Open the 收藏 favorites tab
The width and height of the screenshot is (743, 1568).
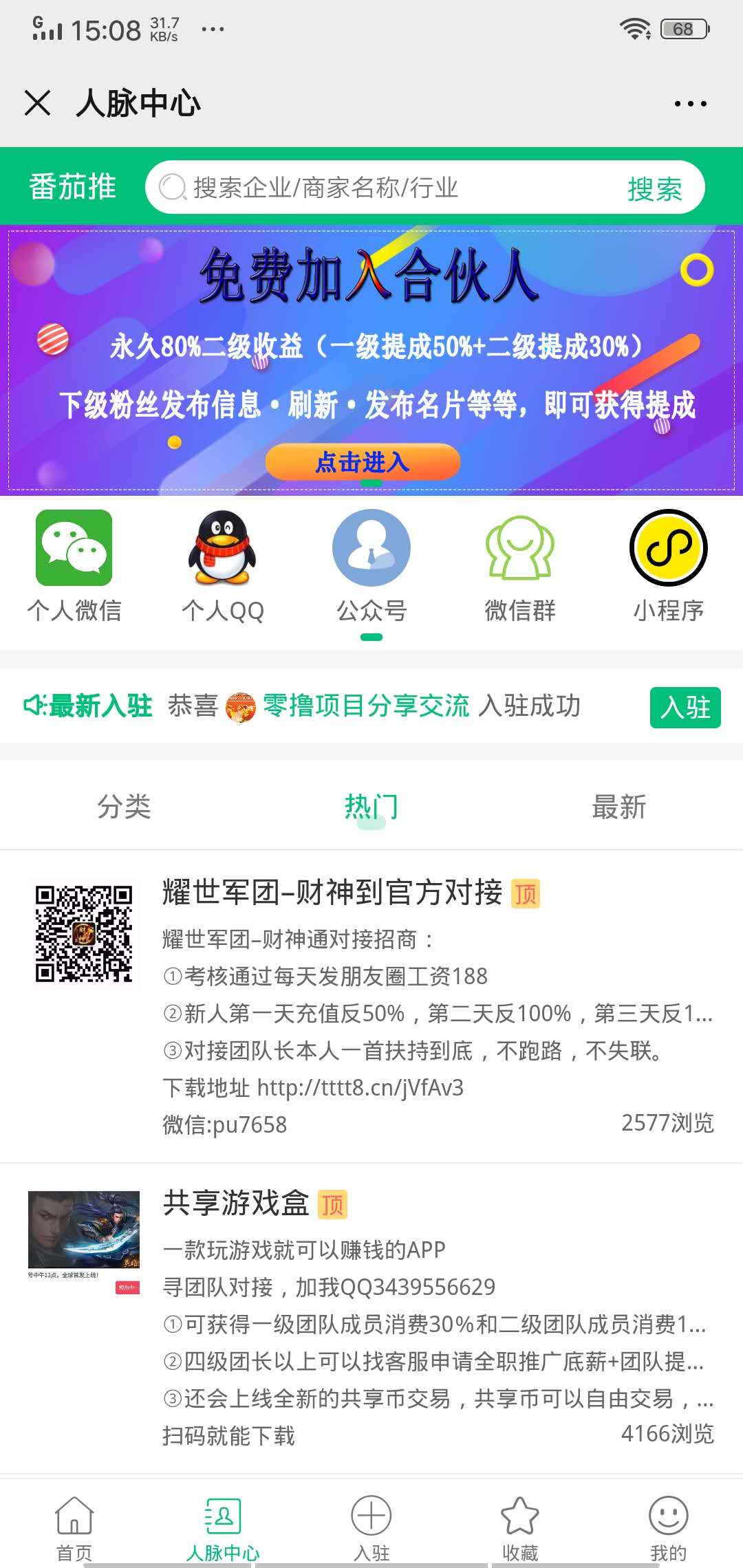520,1528
